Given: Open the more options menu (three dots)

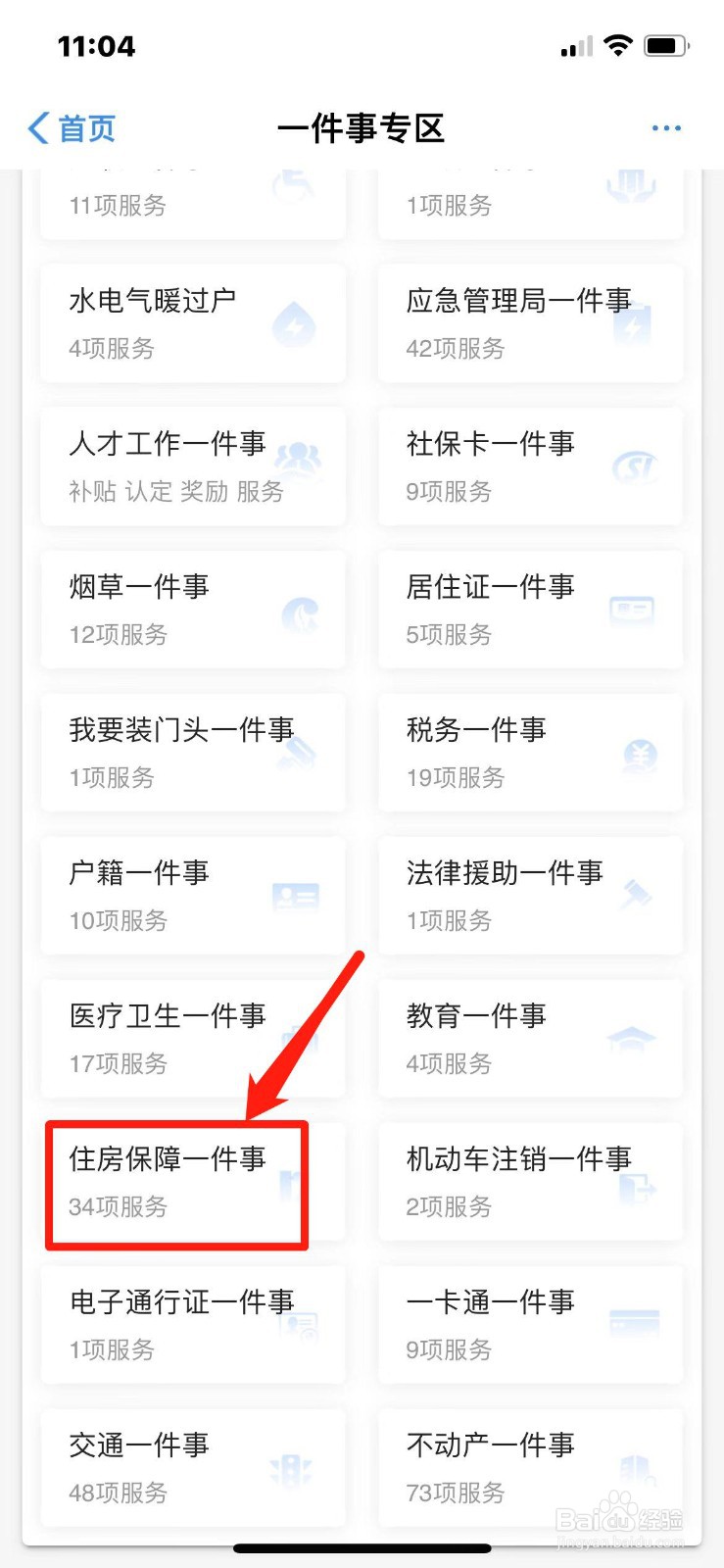Looking at the screenshot, I should (x=667, y=127).
